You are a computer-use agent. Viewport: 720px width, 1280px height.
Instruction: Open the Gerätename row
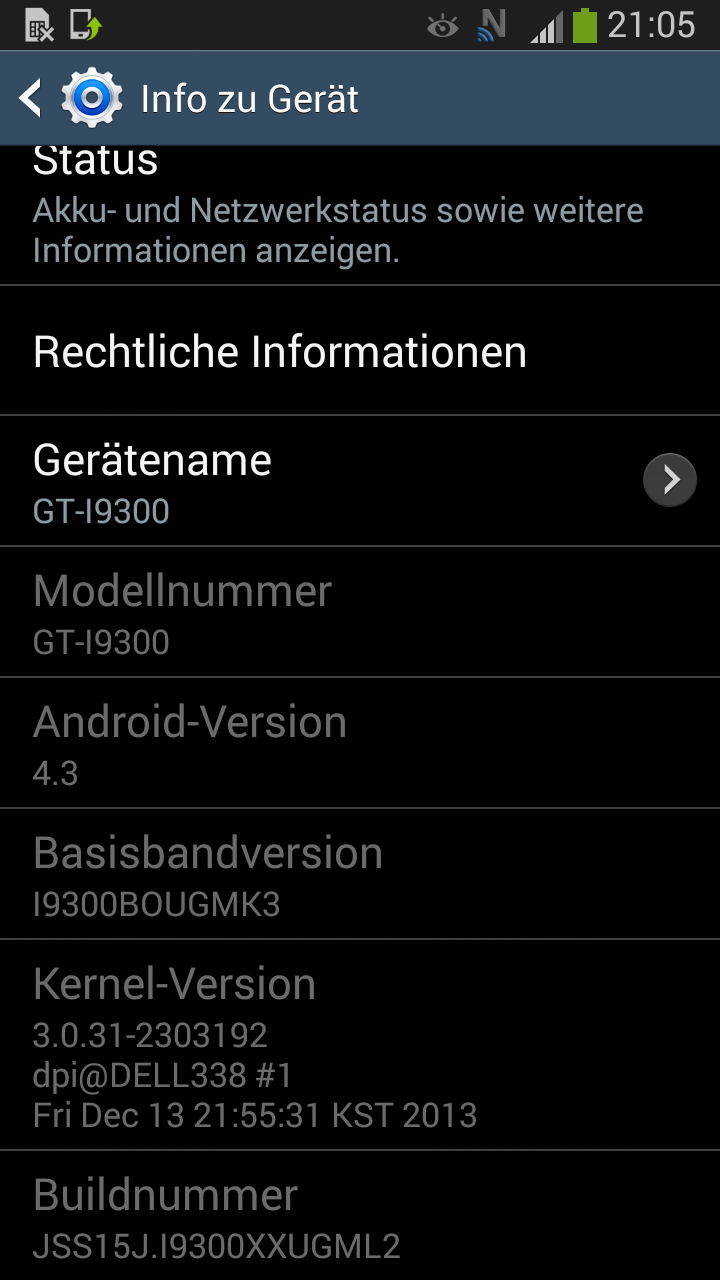coord(360,481)
